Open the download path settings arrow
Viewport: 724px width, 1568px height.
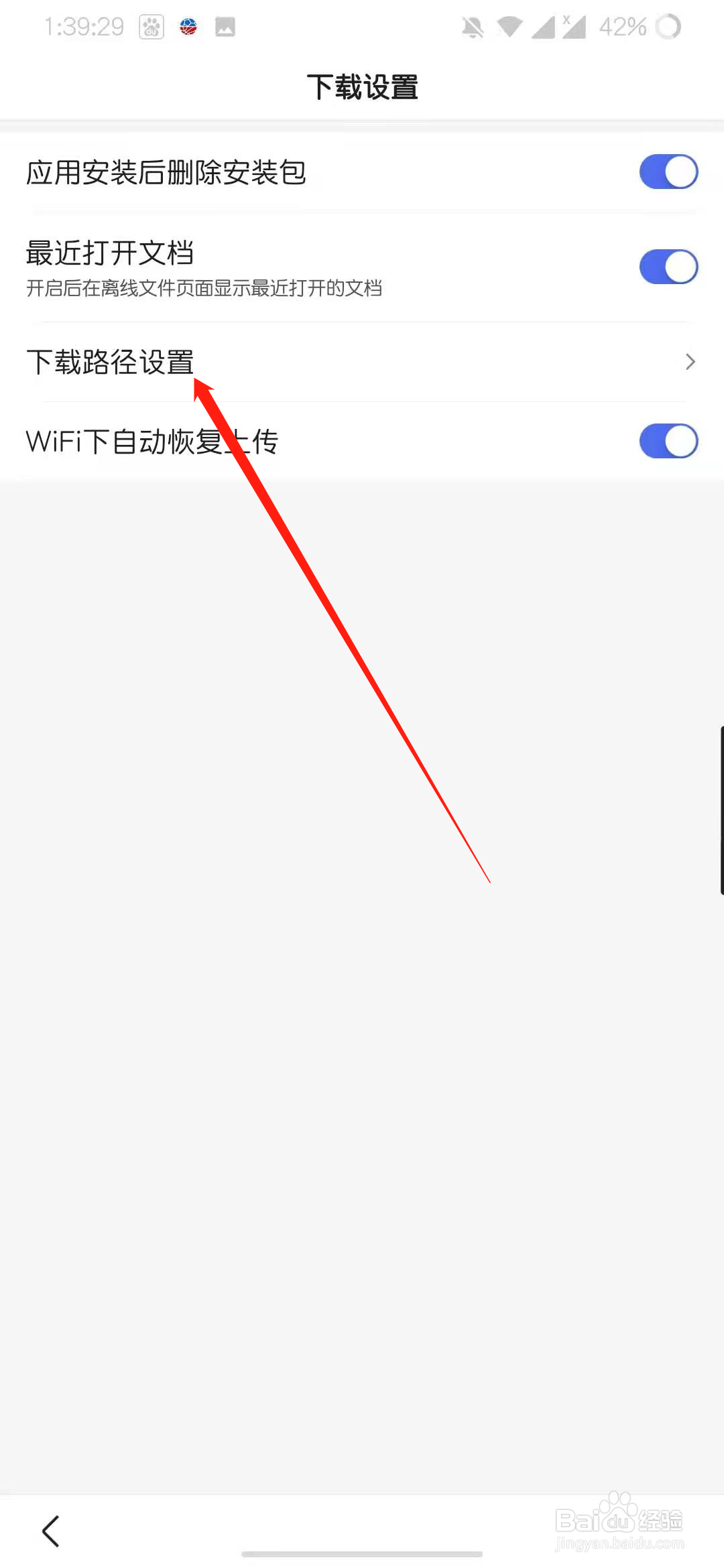pos(690,362)
